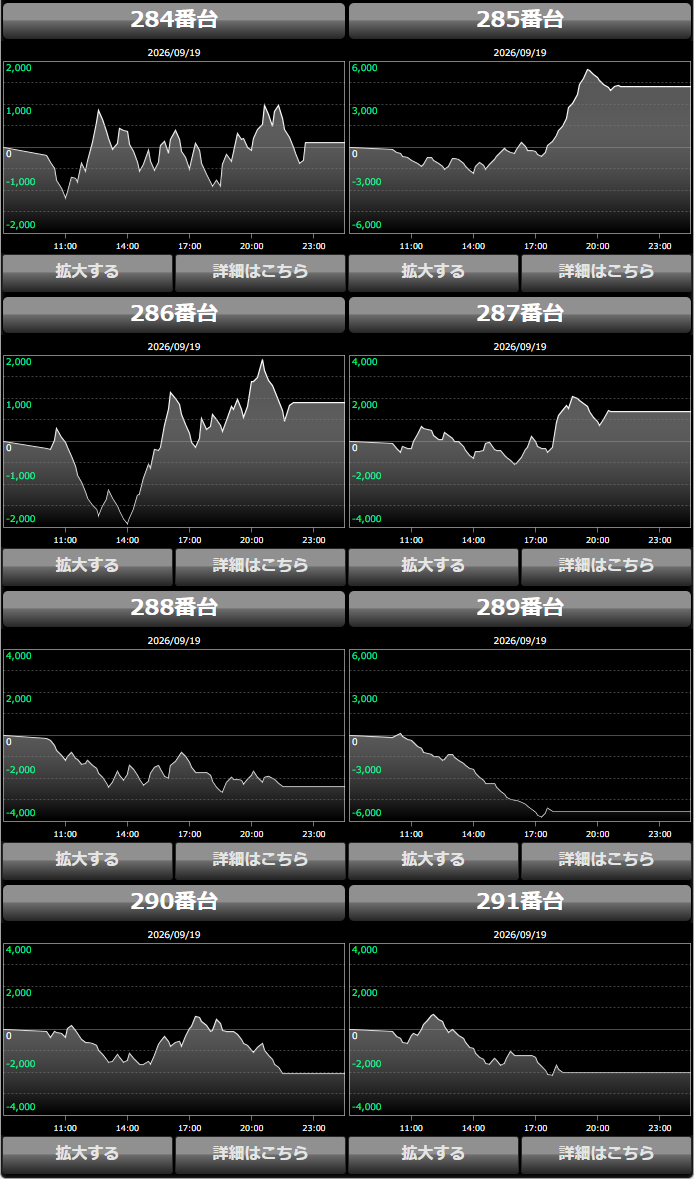
Task: Open details for machine 290番台
Action: point(260,1155)
